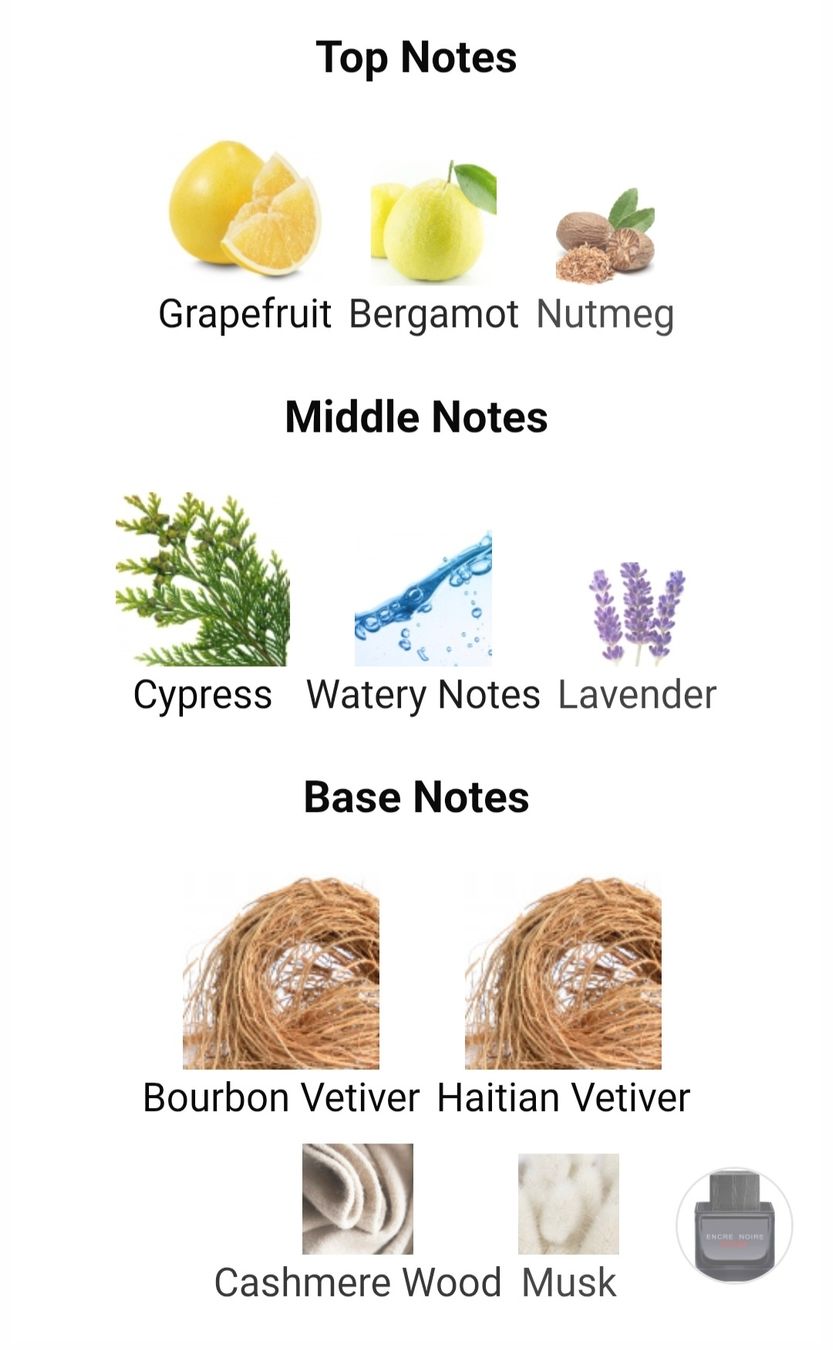The image size is (833, 1350).
Task: Tap the floating Encre Noire bottle button
Action: [735, 1226]
